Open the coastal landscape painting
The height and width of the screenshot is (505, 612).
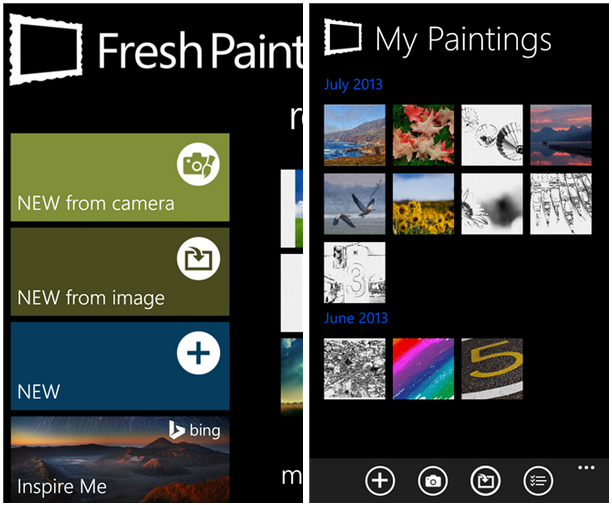[354, 134]
